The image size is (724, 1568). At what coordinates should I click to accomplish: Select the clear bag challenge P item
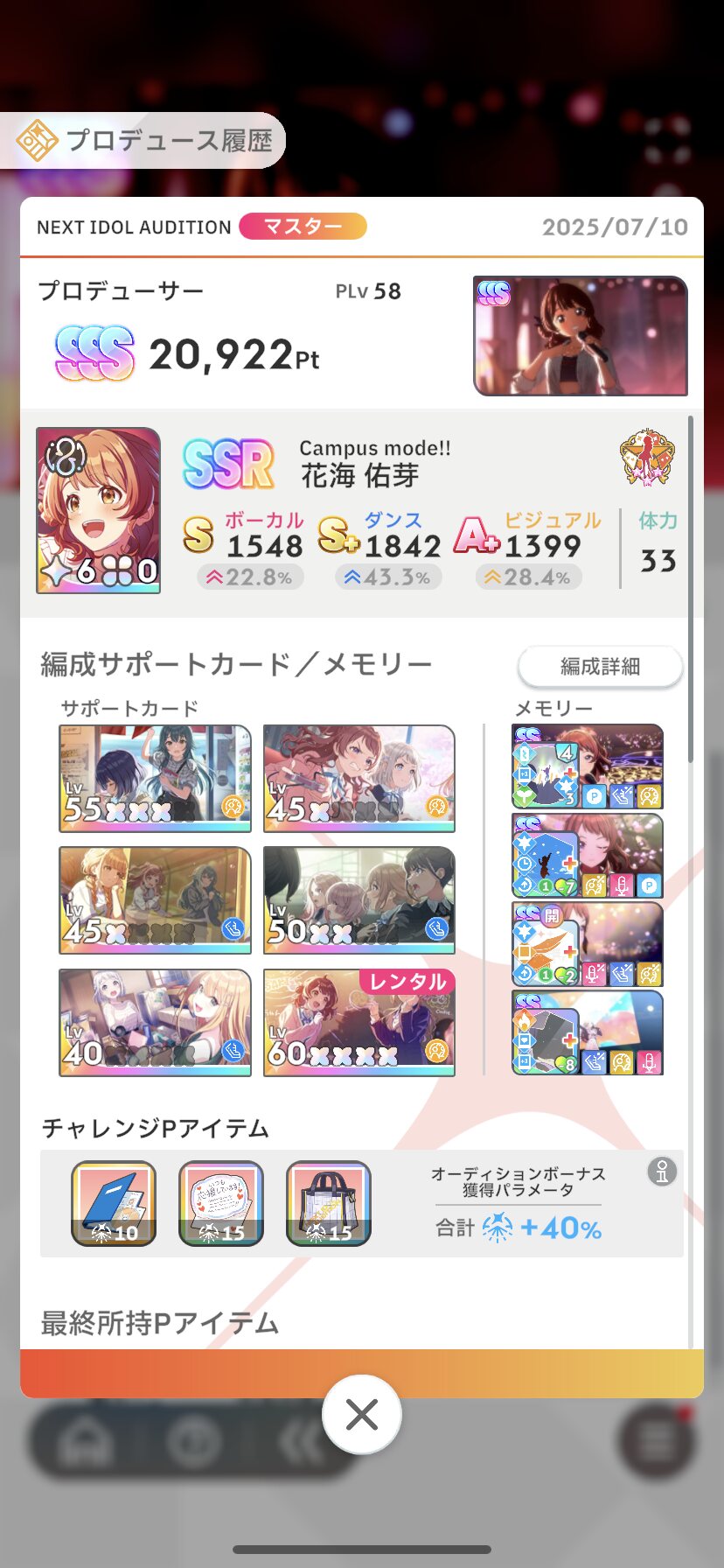point(329,1203)
